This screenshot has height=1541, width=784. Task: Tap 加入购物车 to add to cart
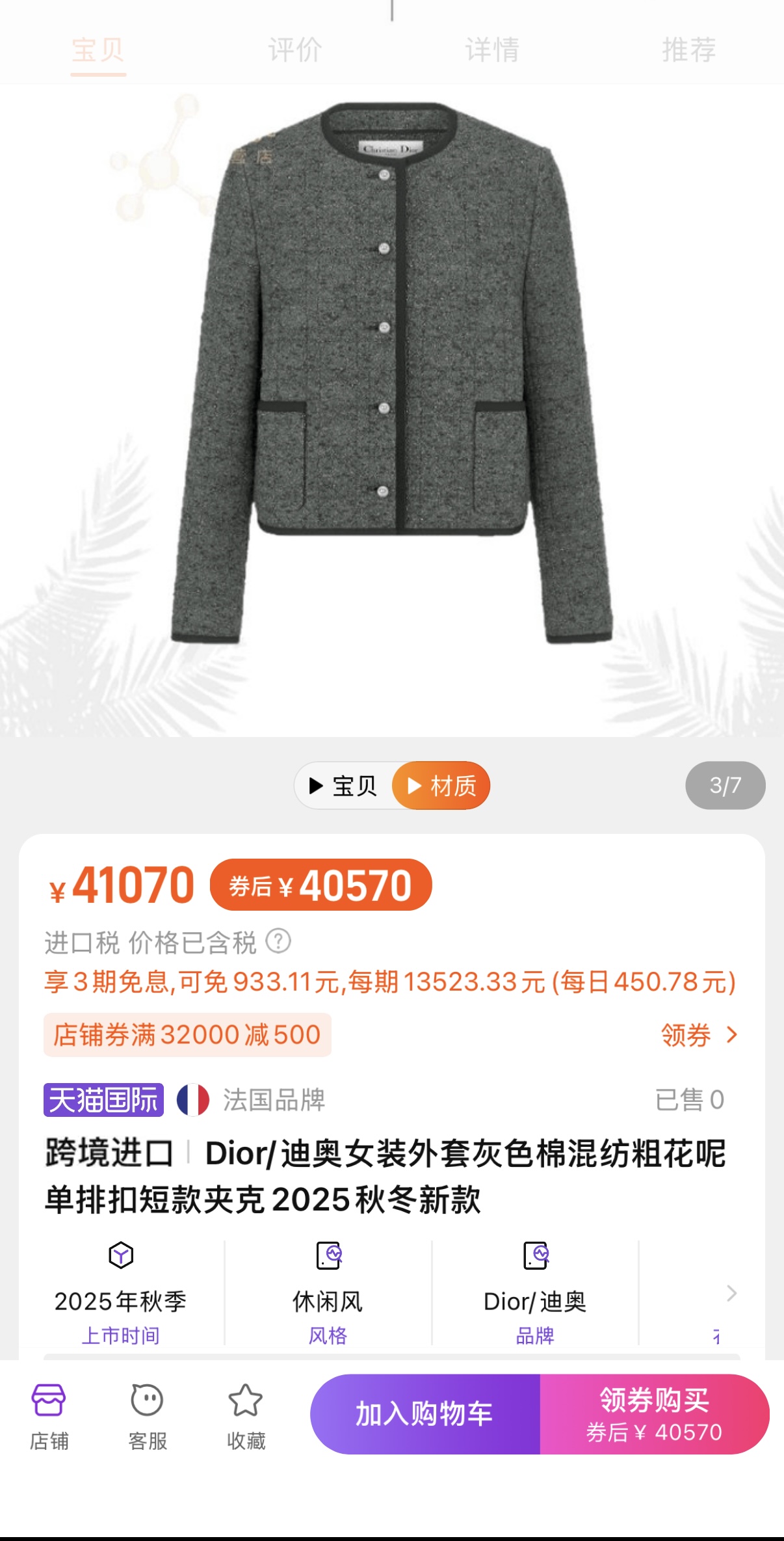425,1414
